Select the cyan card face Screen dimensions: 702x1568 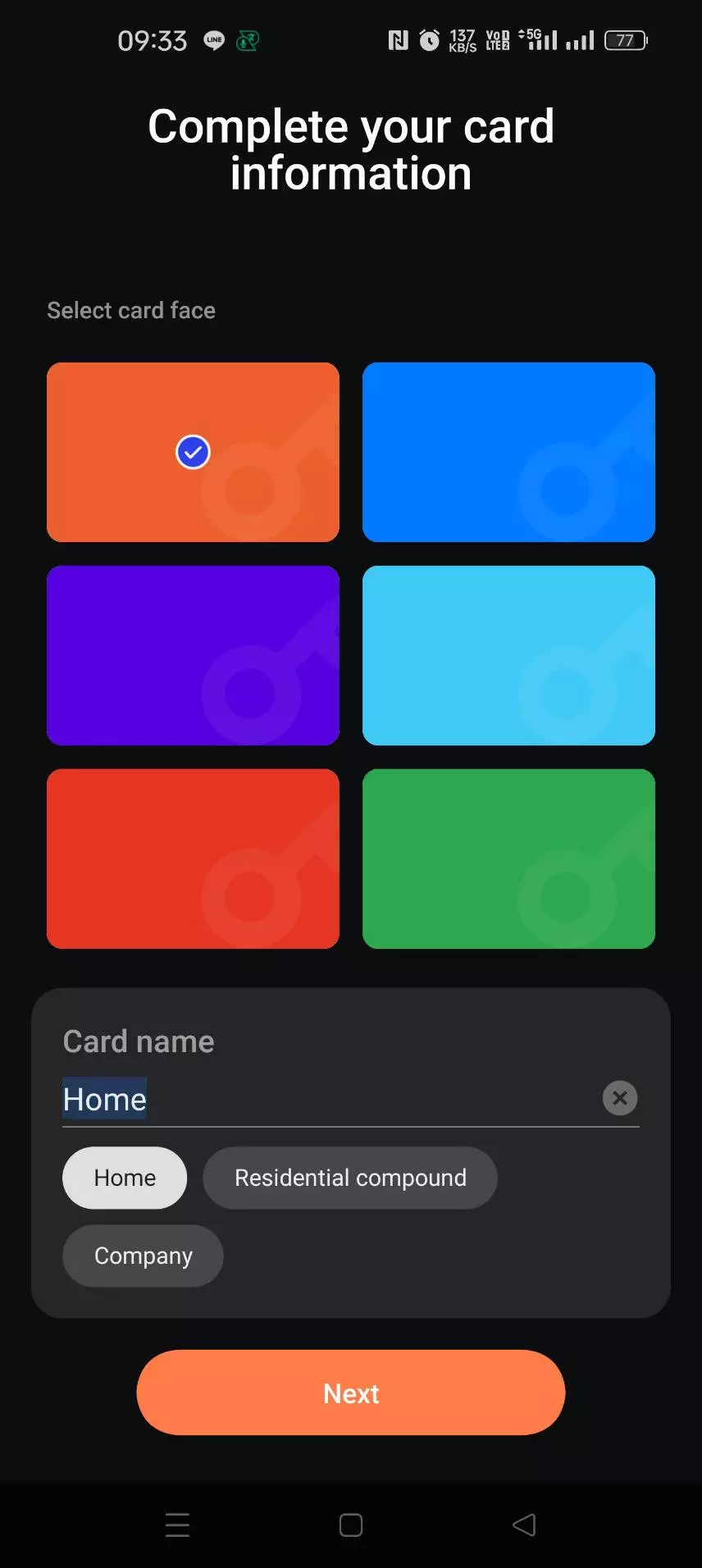508,655
